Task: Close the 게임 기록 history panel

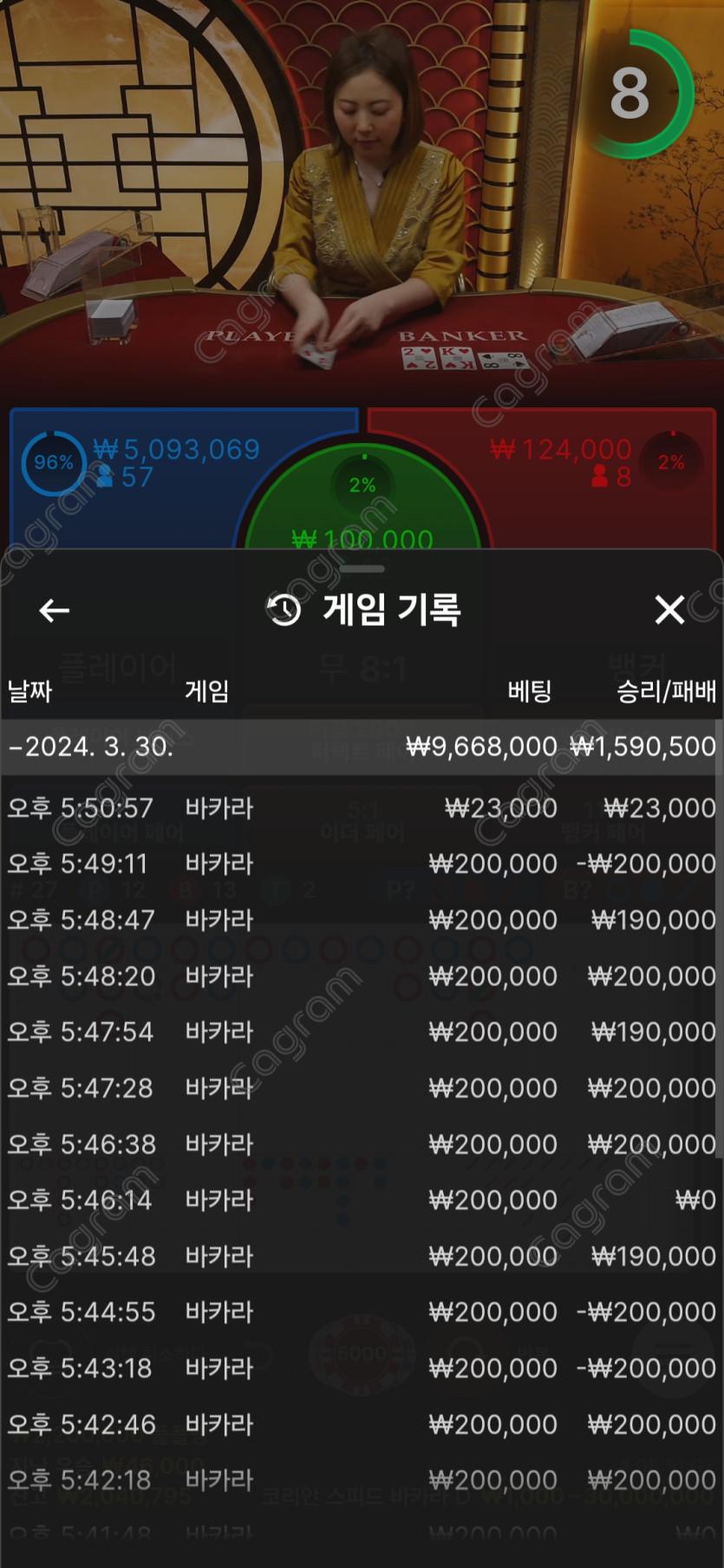Action: click(669, 610)
